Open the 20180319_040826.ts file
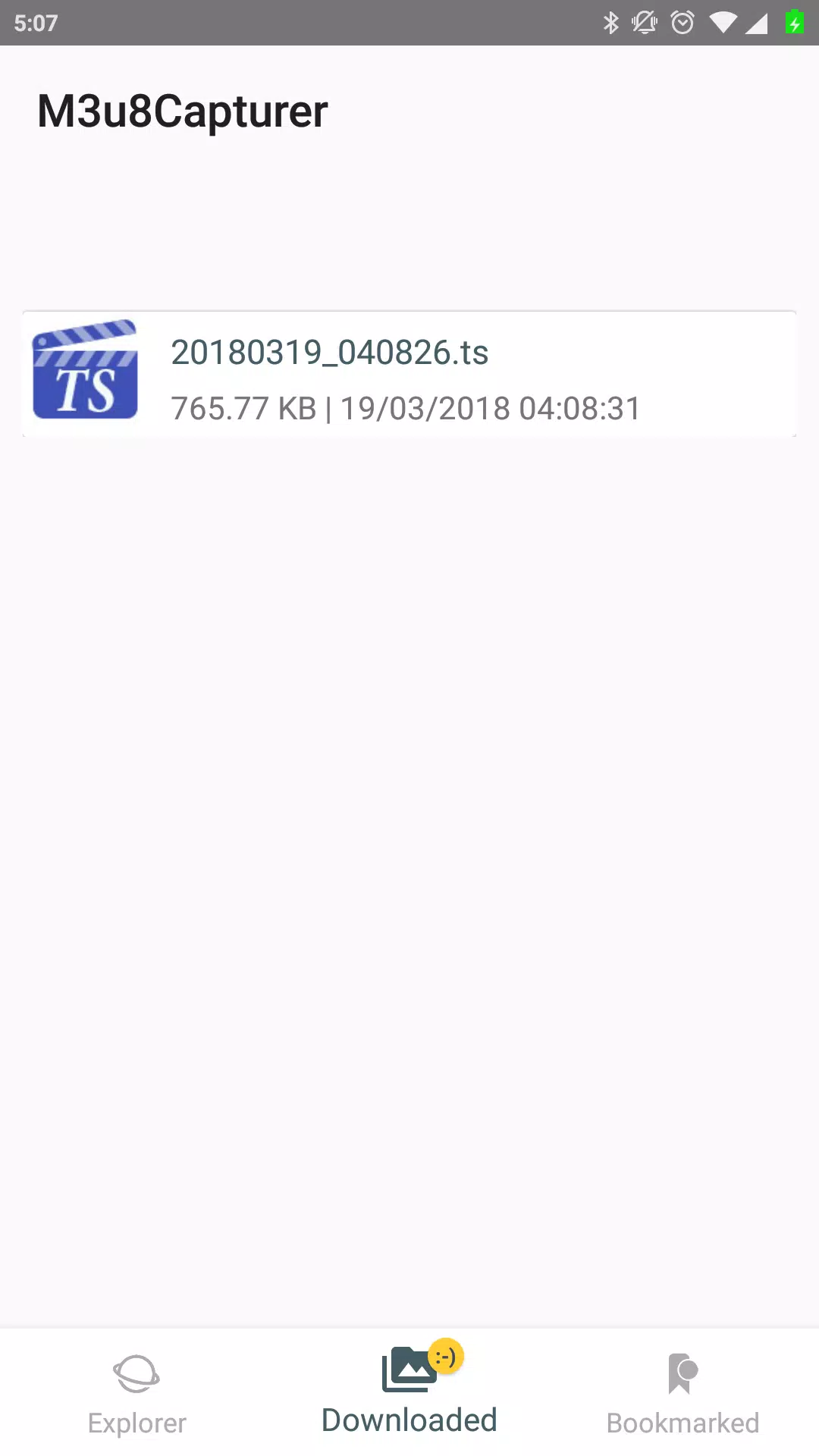 408,375
